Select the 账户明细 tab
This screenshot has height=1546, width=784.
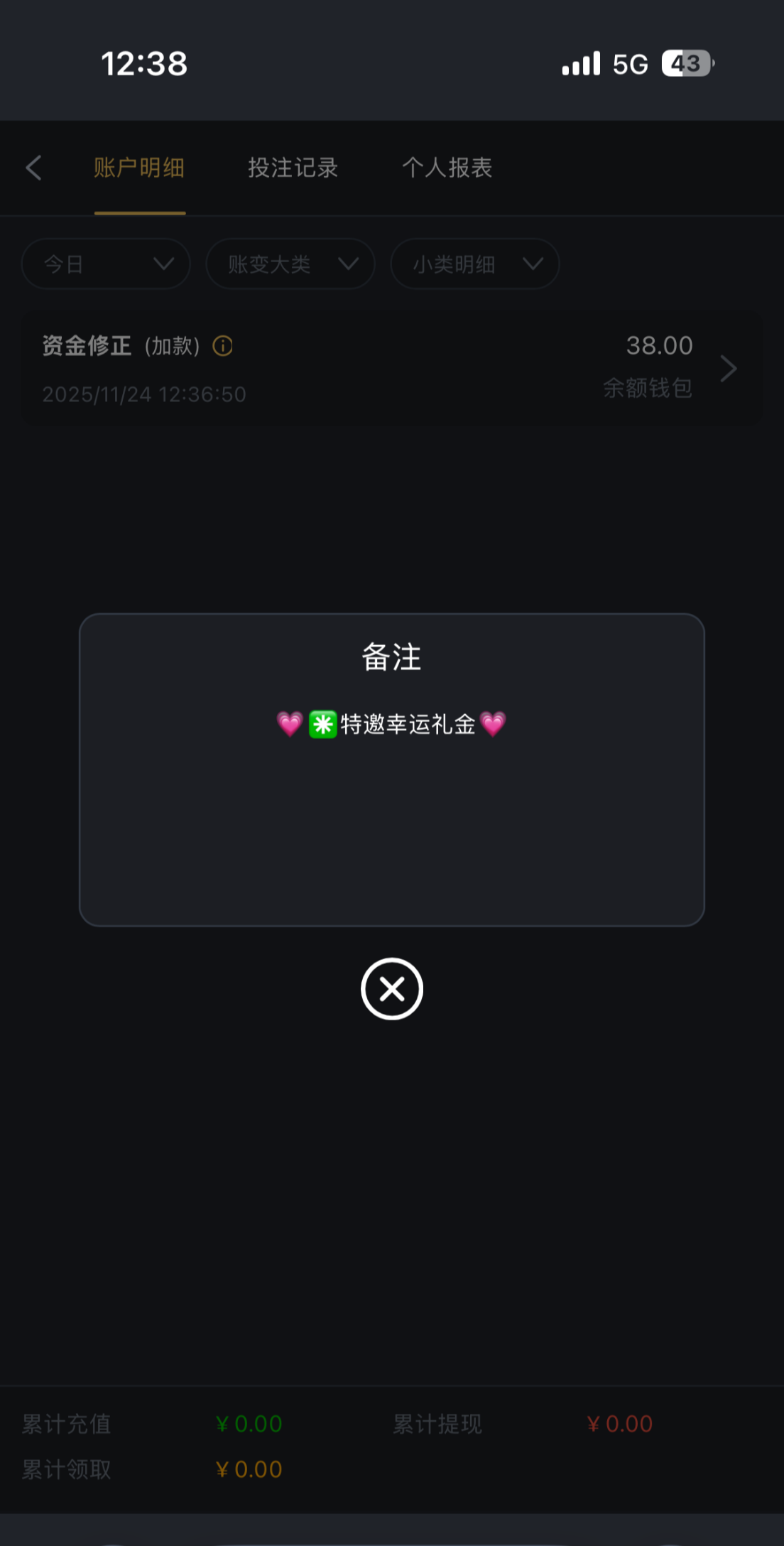(x=139, y=168)
